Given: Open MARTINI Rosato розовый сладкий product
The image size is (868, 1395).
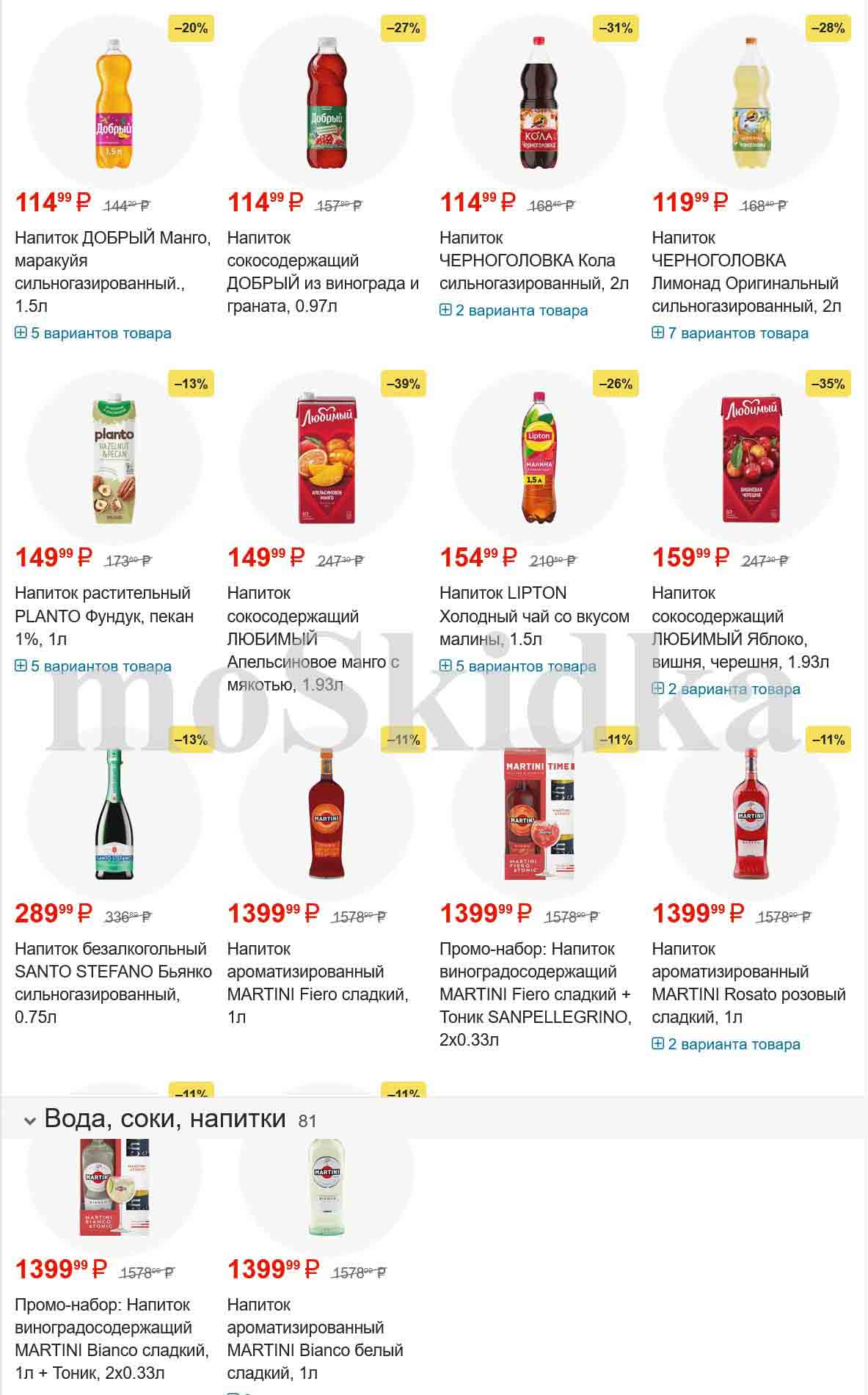Looking at the screenshot, I should click(x=748, y=983).
